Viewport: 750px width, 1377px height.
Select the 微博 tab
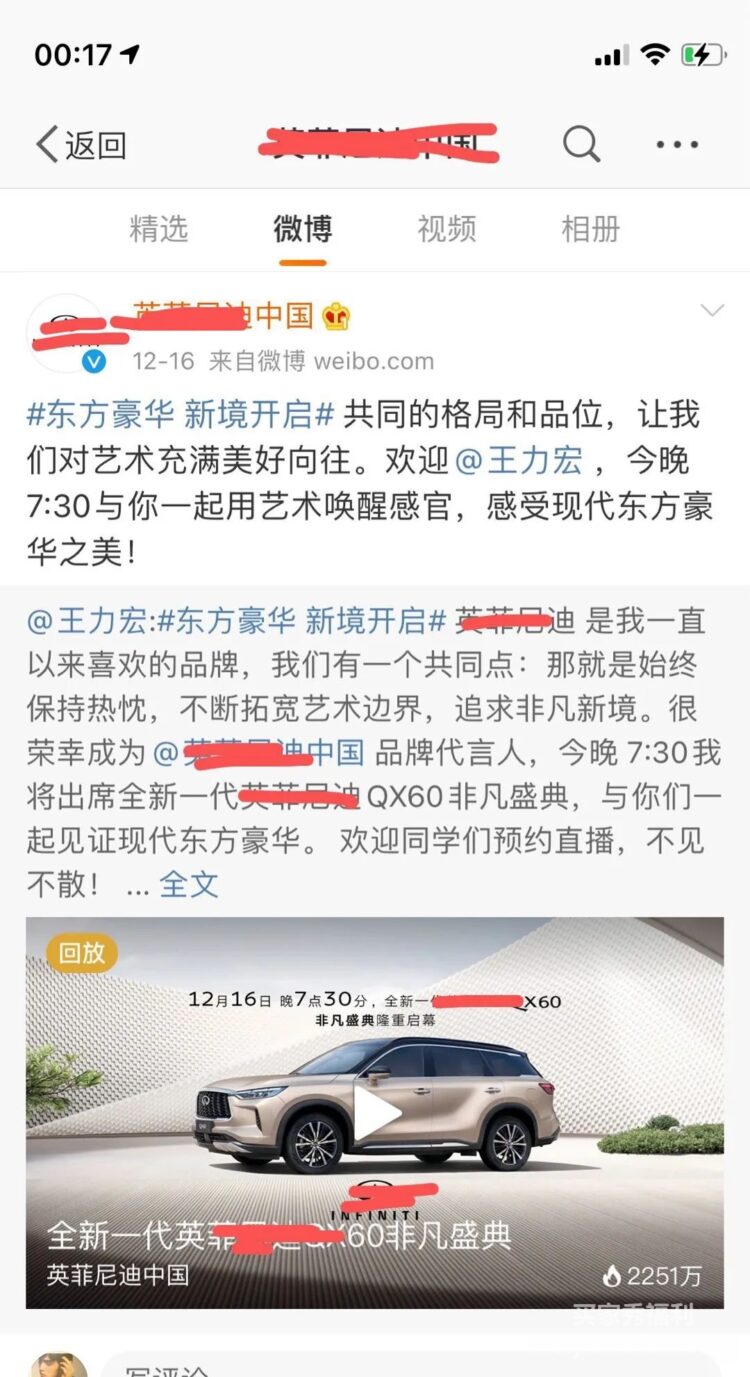302,229
